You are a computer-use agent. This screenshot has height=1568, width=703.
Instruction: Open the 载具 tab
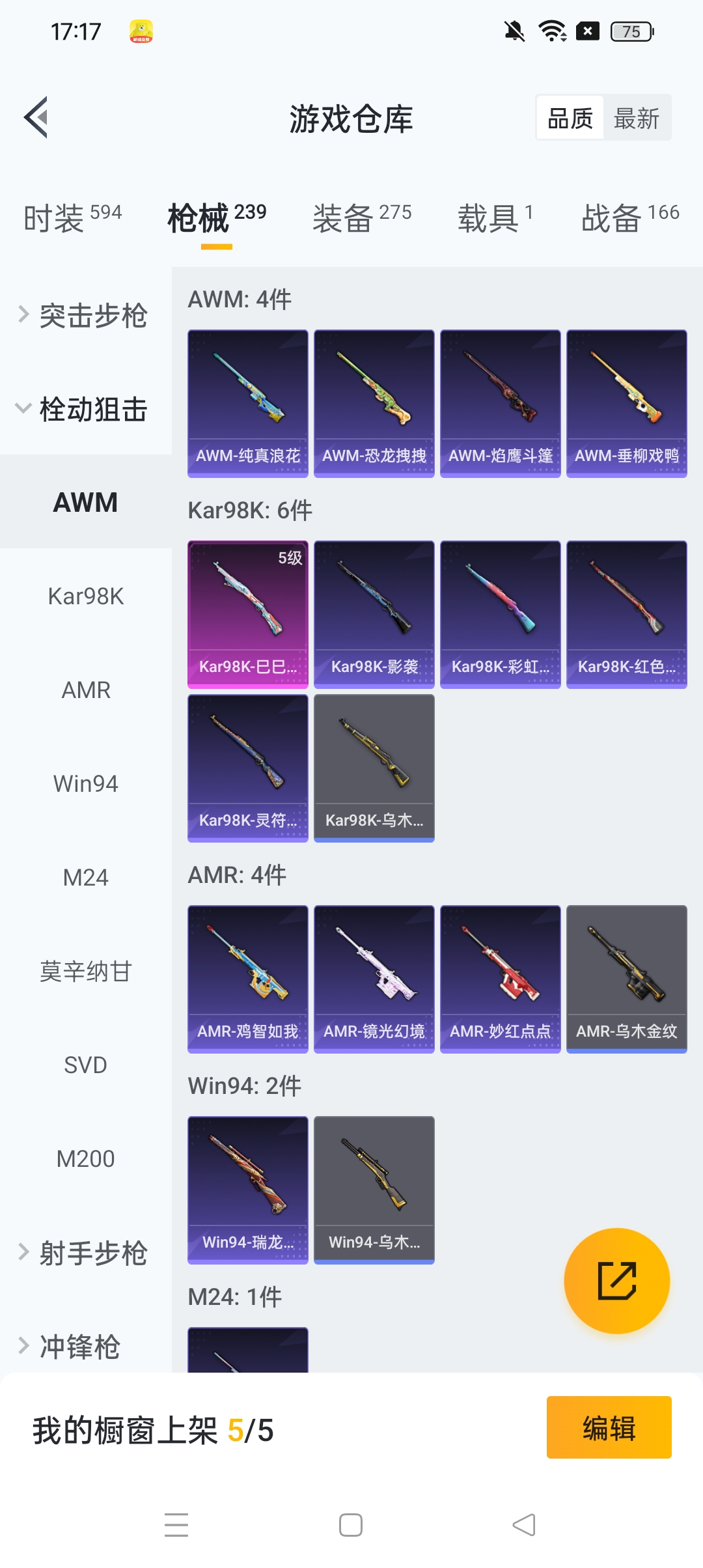coord(495,218)
